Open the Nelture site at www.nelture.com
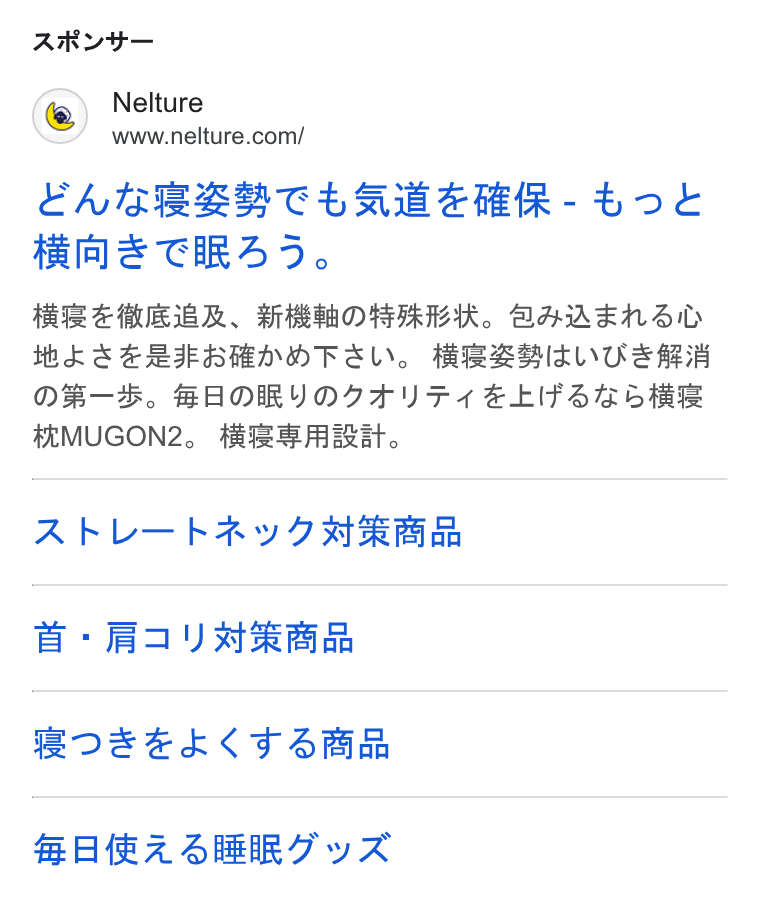 click(x=208, y=136)
